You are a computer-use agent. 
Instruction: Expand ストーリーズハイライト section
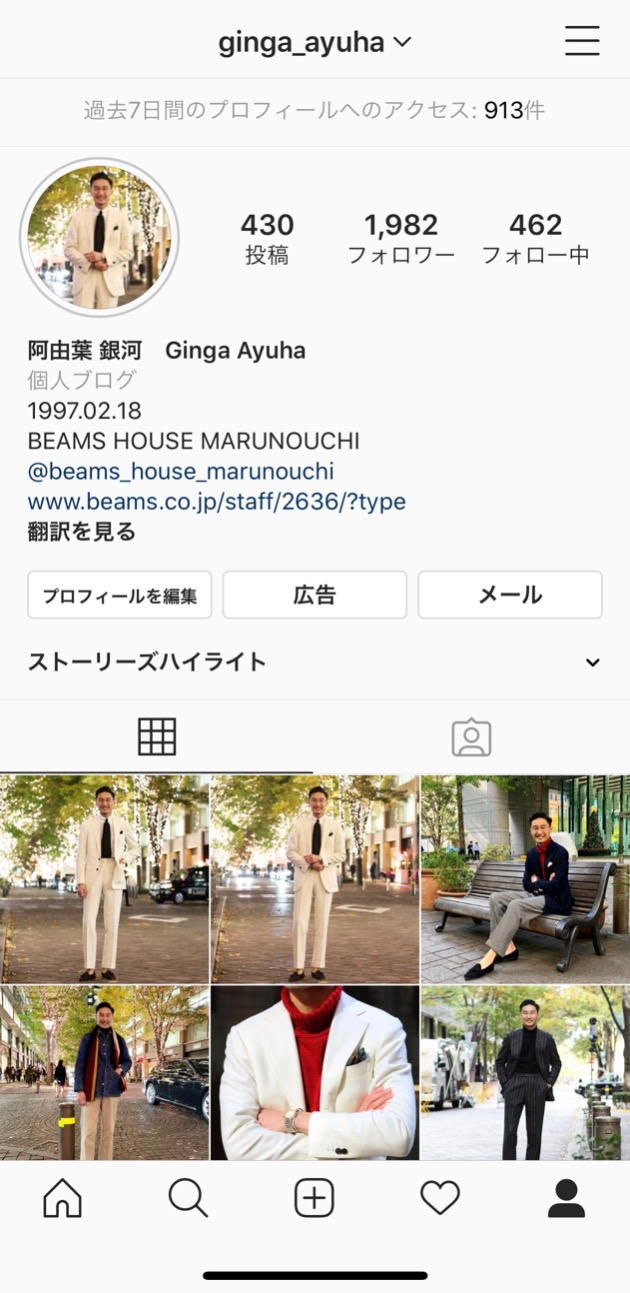pyautogui.click(x=592, y=662)
